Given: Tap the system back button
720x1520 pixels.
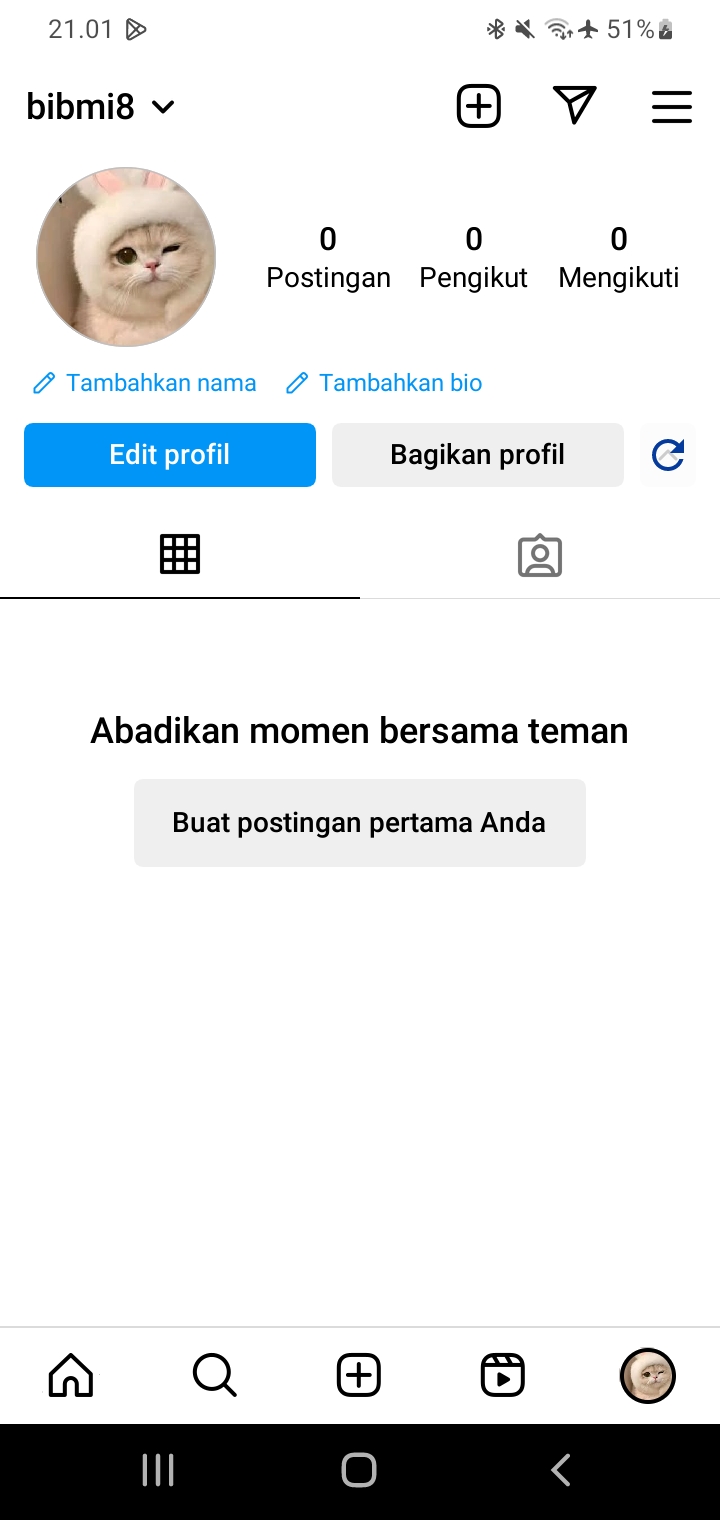Looking at the screenshot, I should [561, 1470].
